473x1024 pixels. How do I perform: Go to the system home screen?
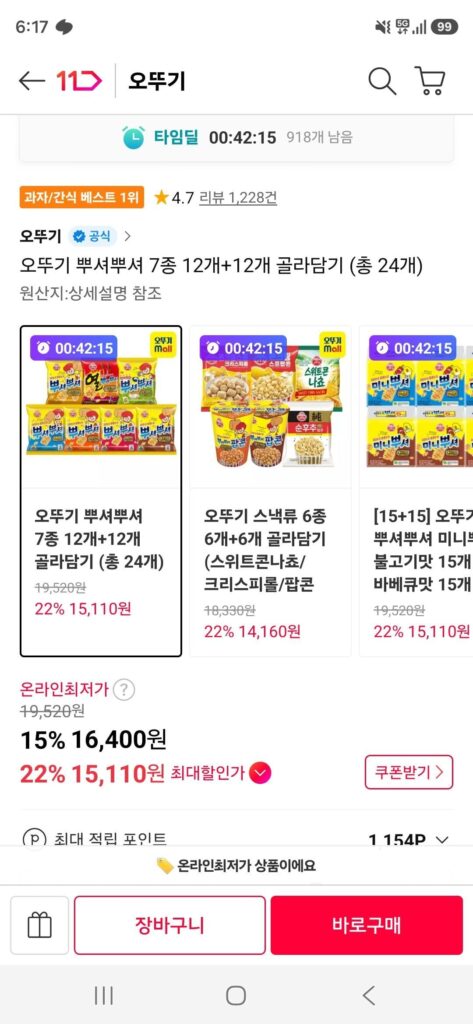pos(236,995)
